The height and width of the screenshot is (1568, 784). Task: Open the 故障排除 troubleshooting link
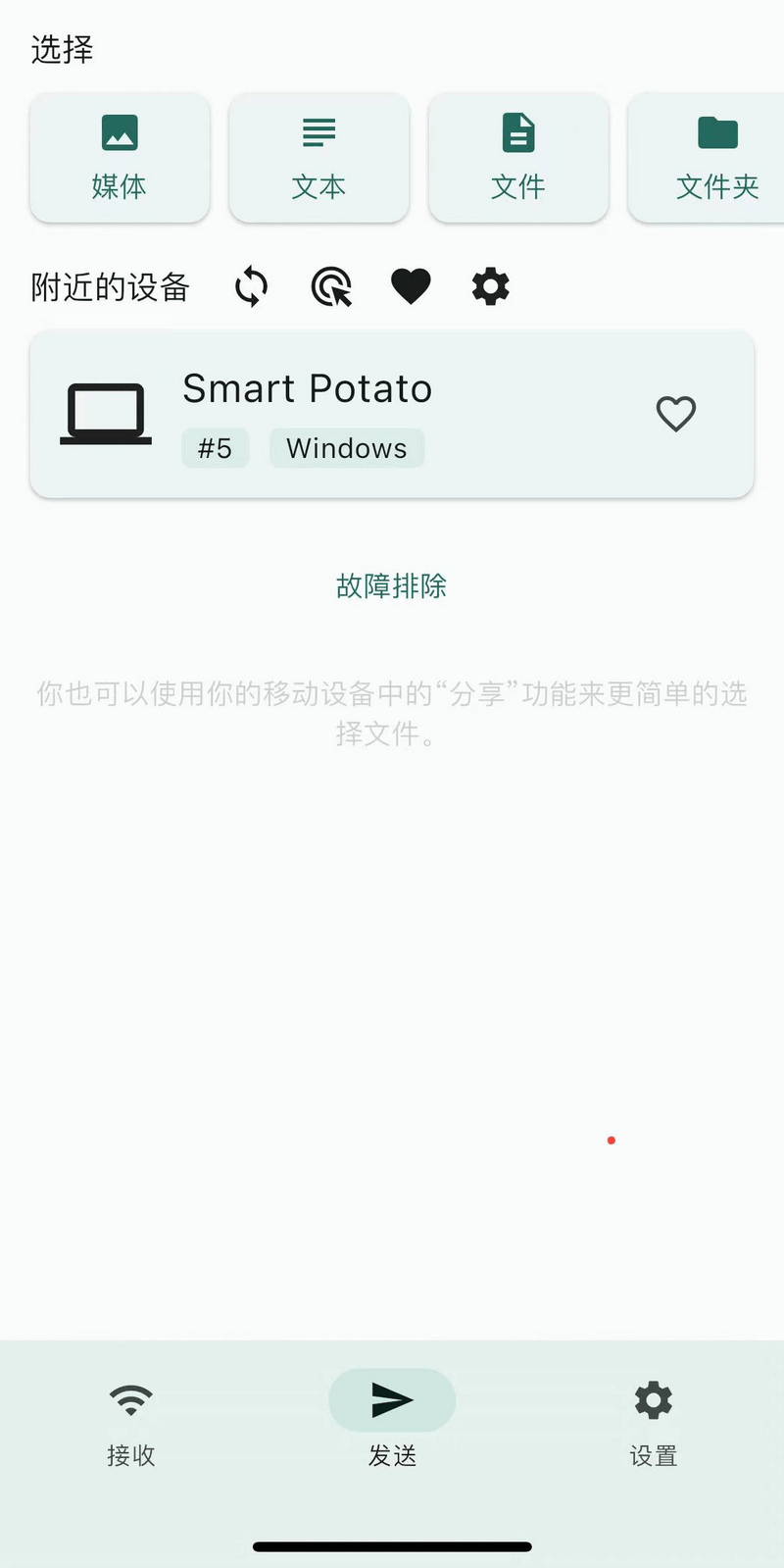point(391,586)
